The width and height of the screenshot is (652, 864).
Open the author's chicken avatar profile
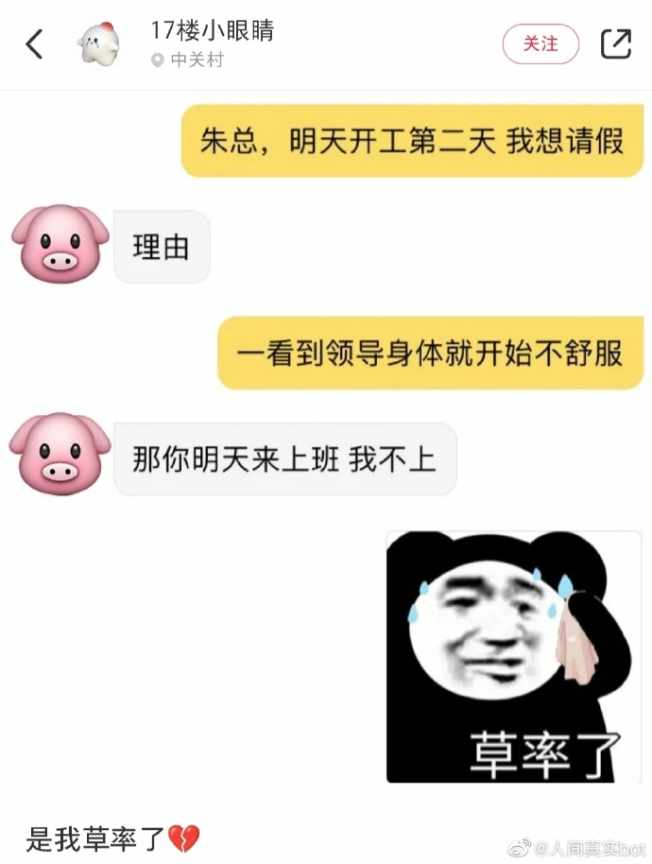click(99, 43)
